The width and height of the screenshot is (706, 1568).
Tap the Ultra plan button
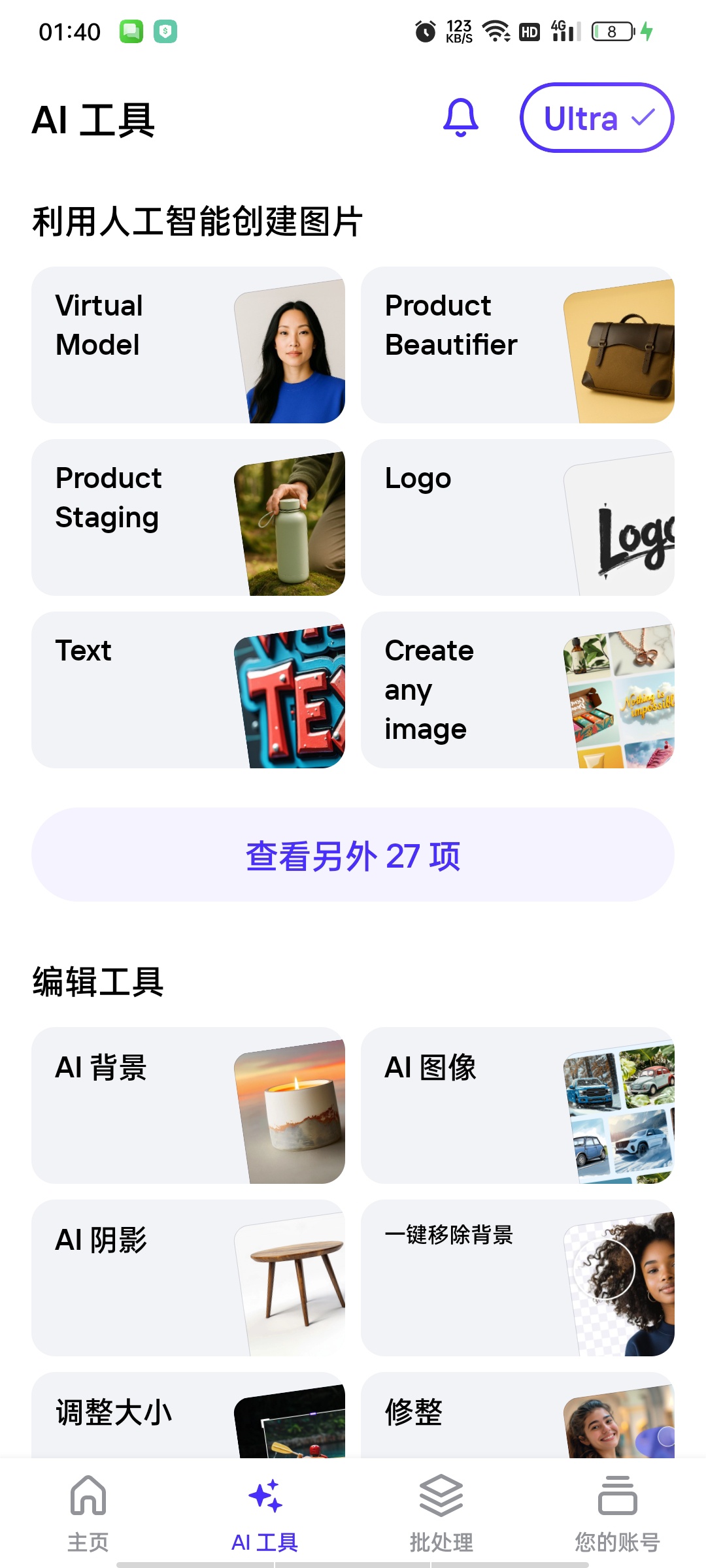[x=597, y=118]
